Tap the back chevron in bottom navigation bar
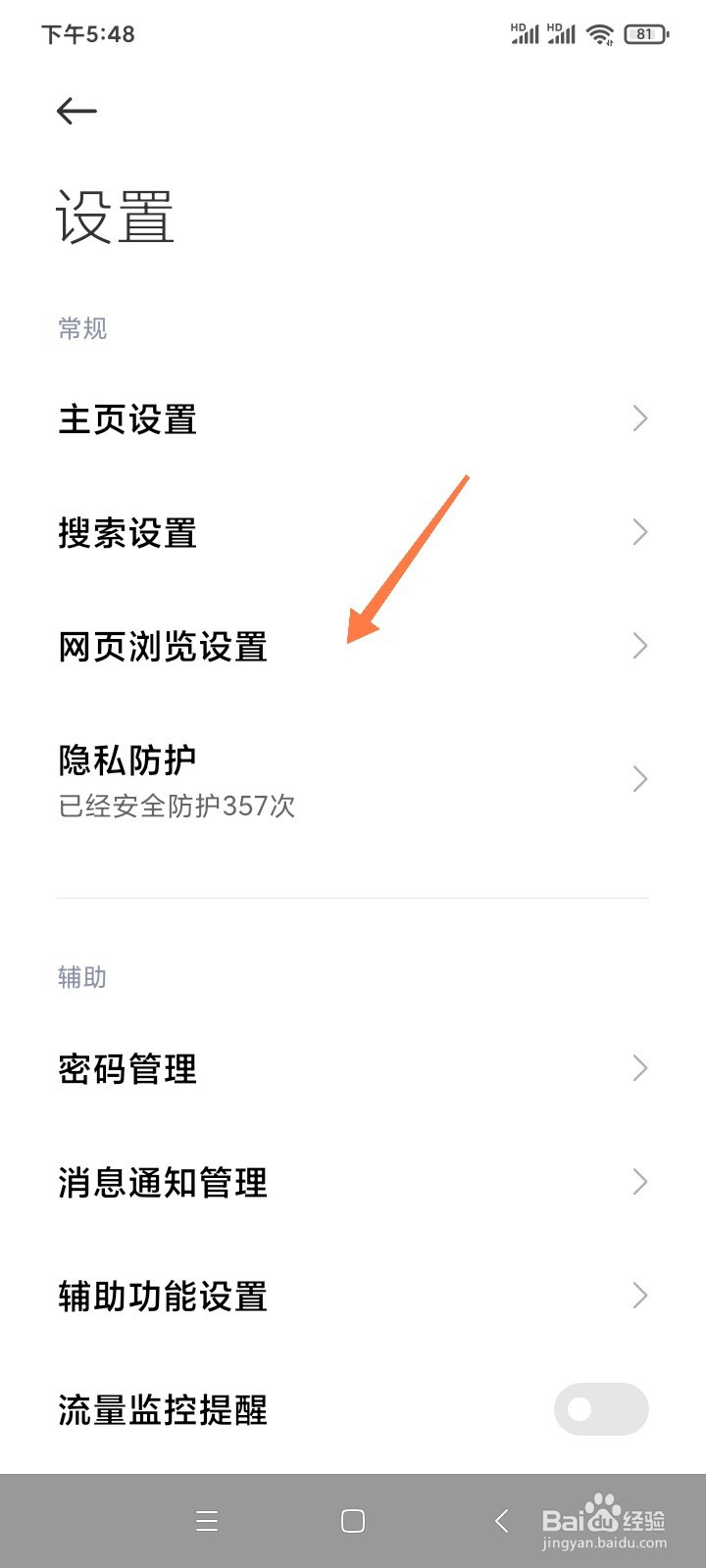 click(x=501, y=1522)
